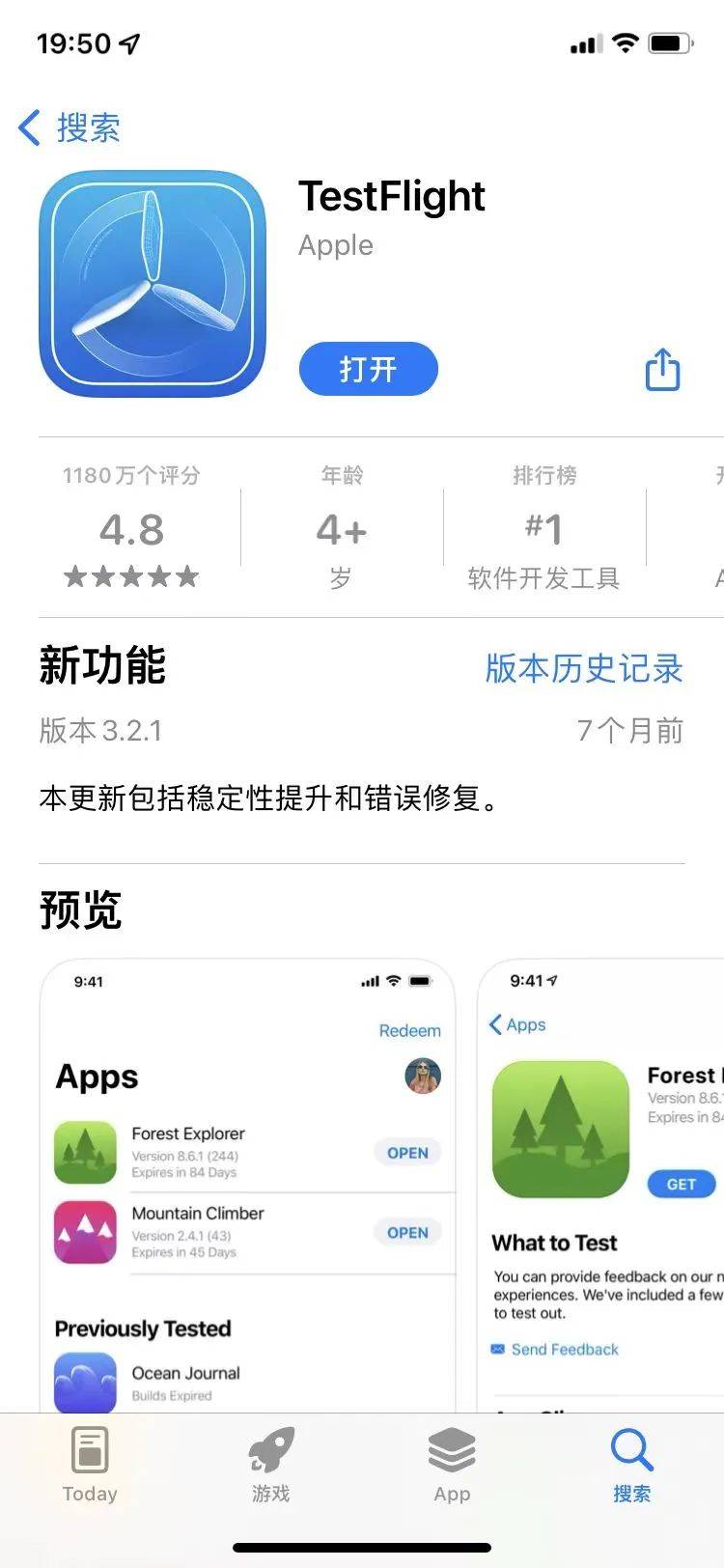The image size is (724, 1568).
Task: Open 版本历史记录 version history
Action: pyautogui.click(x=583, y=668)
